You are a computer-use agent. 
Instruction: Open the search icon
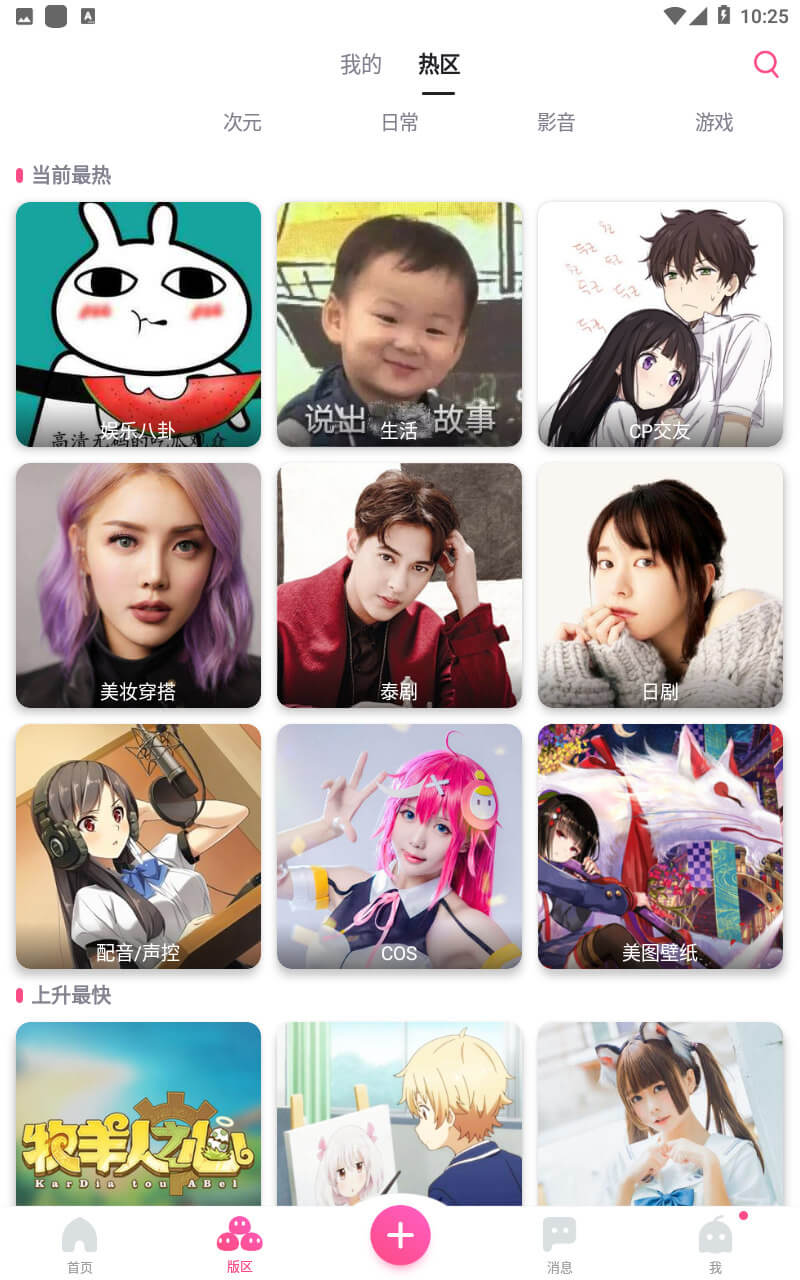pos(766,65)
